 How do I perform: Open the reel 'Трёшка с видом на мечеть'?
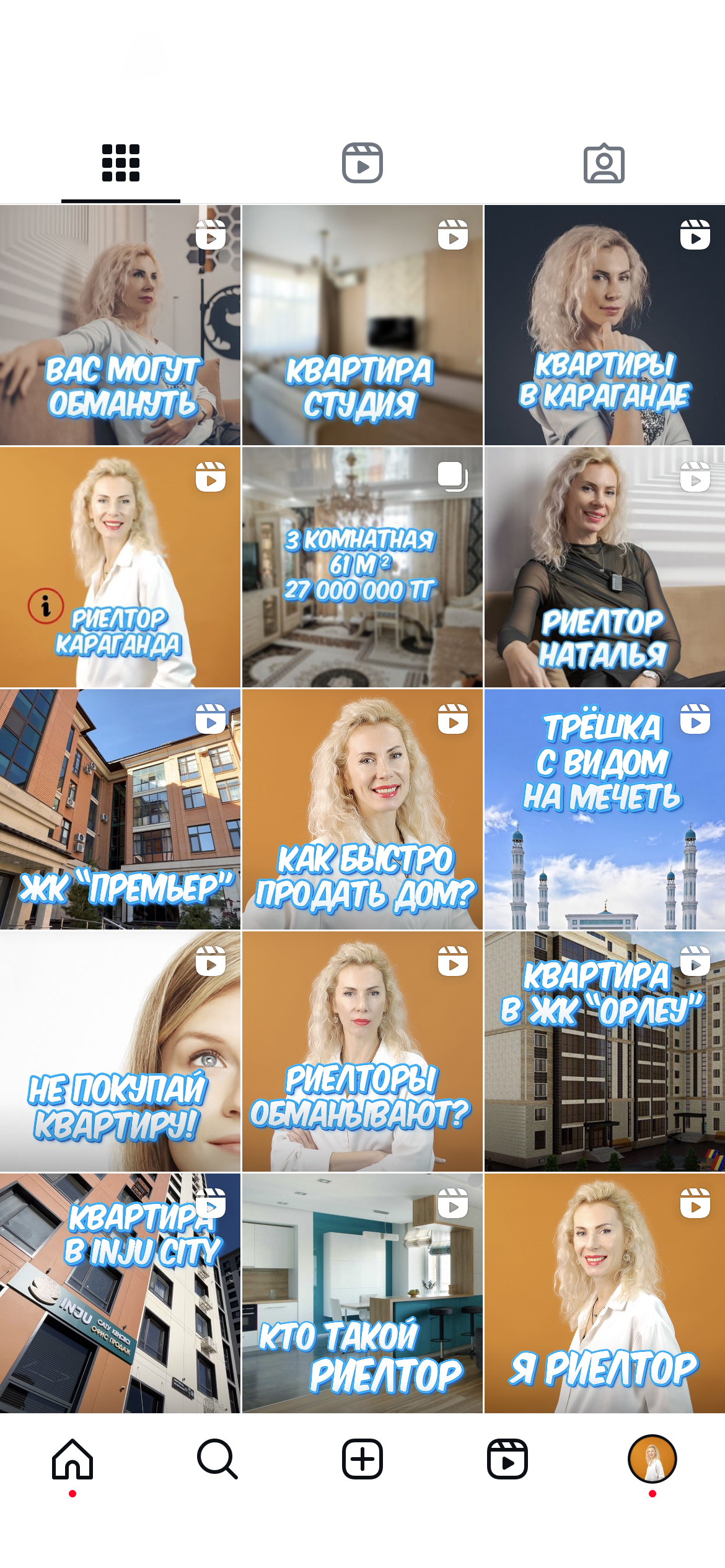coord(605,810)
